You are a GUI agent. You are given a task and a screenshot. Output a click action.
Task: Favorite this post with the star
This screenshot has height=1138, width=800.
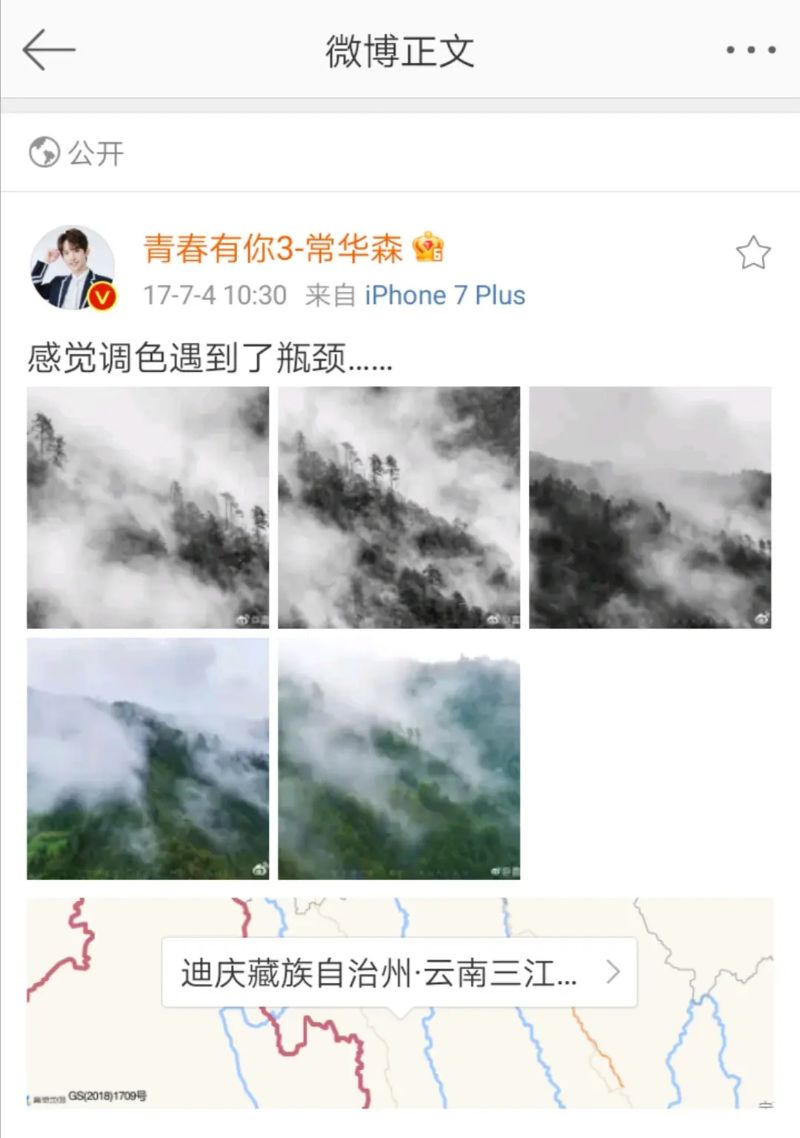click(753, 254)
